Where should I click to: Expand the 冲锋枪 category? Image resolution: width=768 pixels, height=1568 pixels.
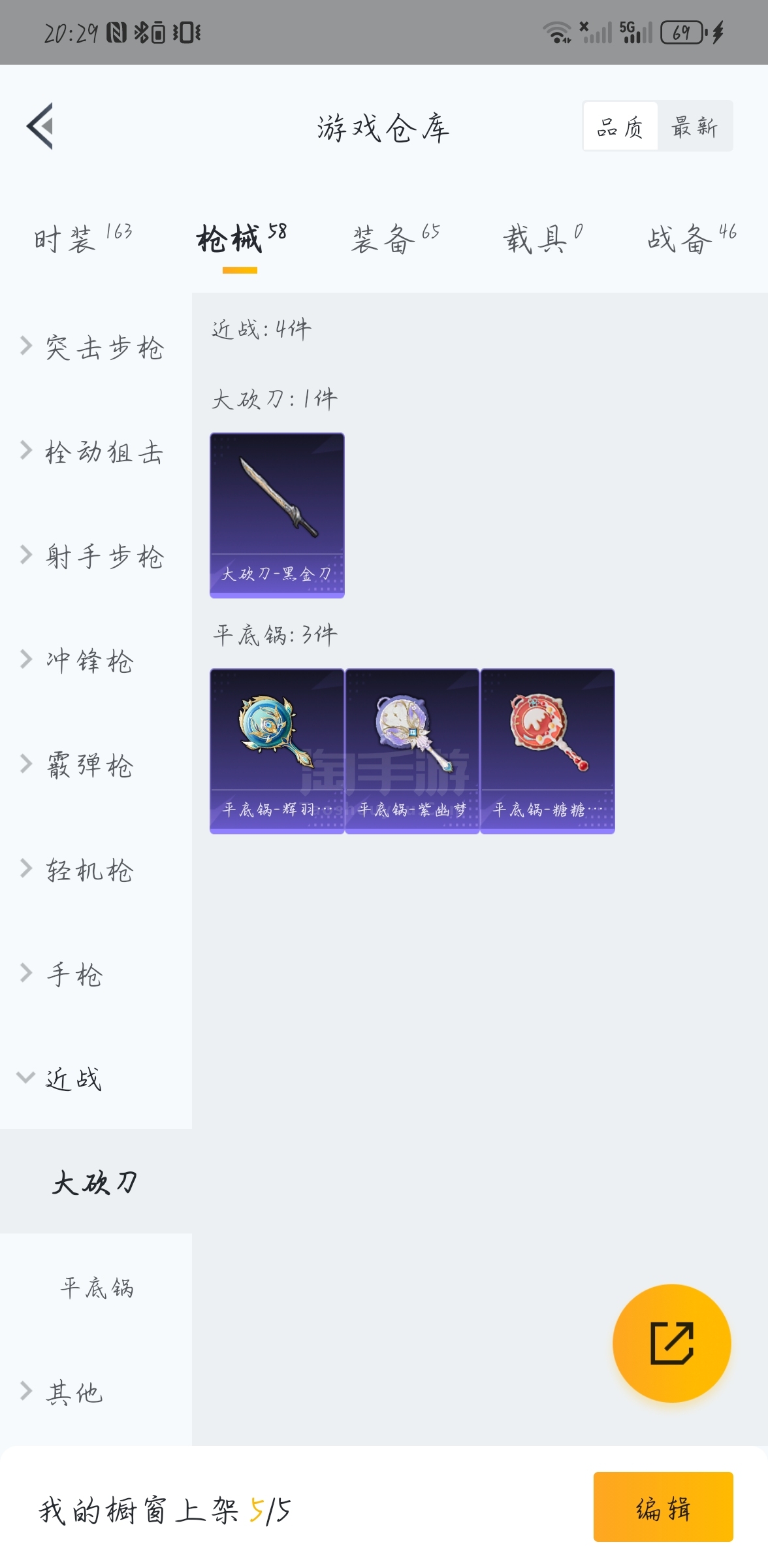point(96,661)
